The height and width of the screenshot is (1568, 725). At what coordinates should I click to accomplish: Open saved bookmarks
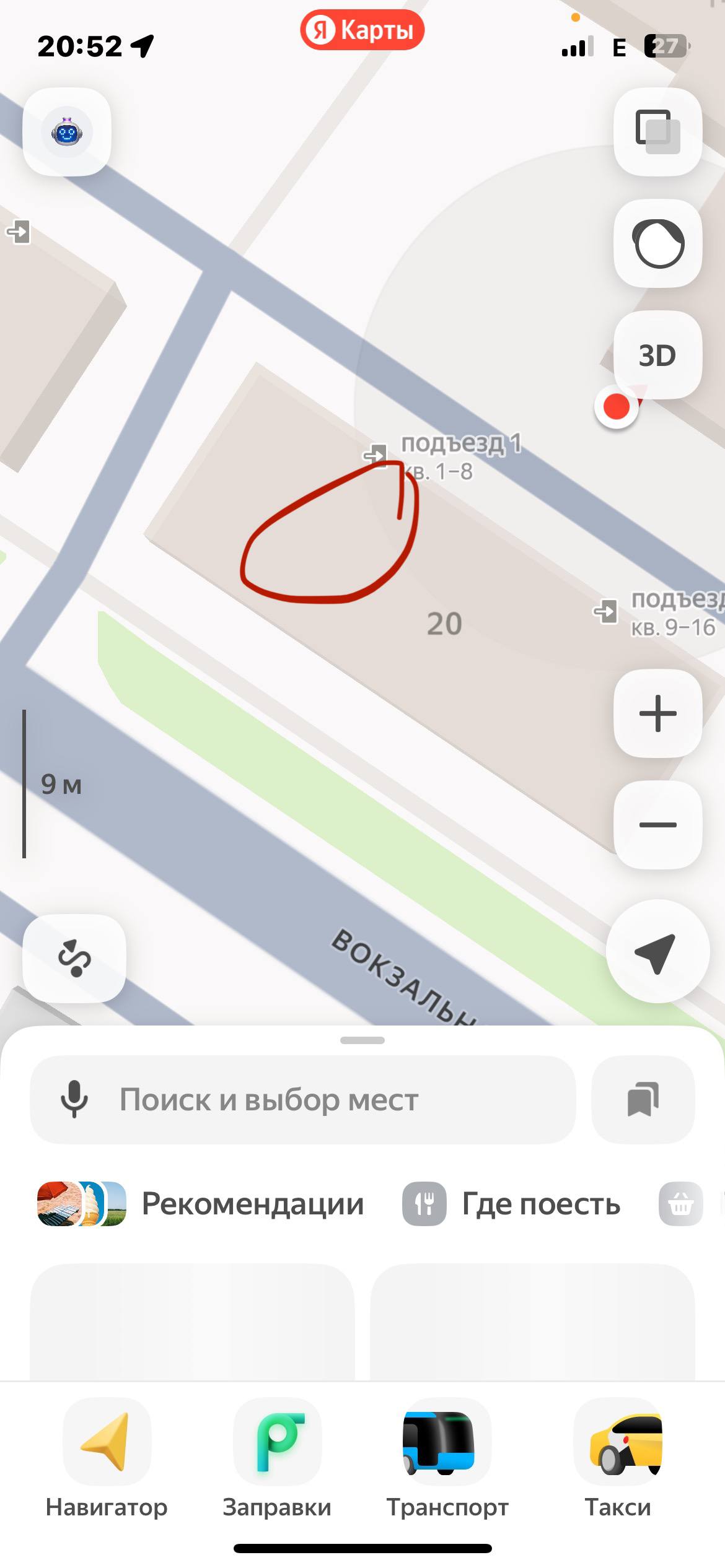point(643,1100)
